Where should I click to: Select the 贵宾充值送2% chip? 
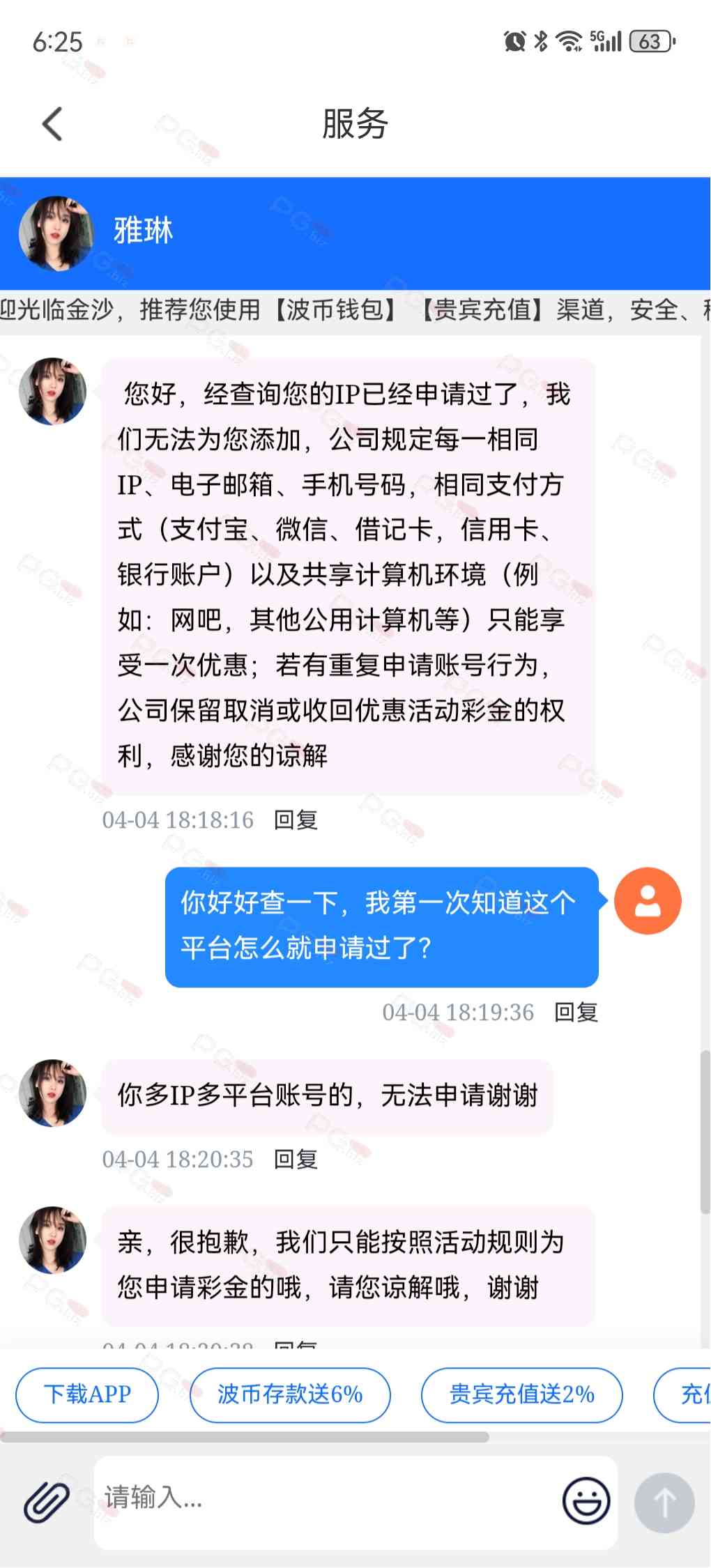point(521,1394)
